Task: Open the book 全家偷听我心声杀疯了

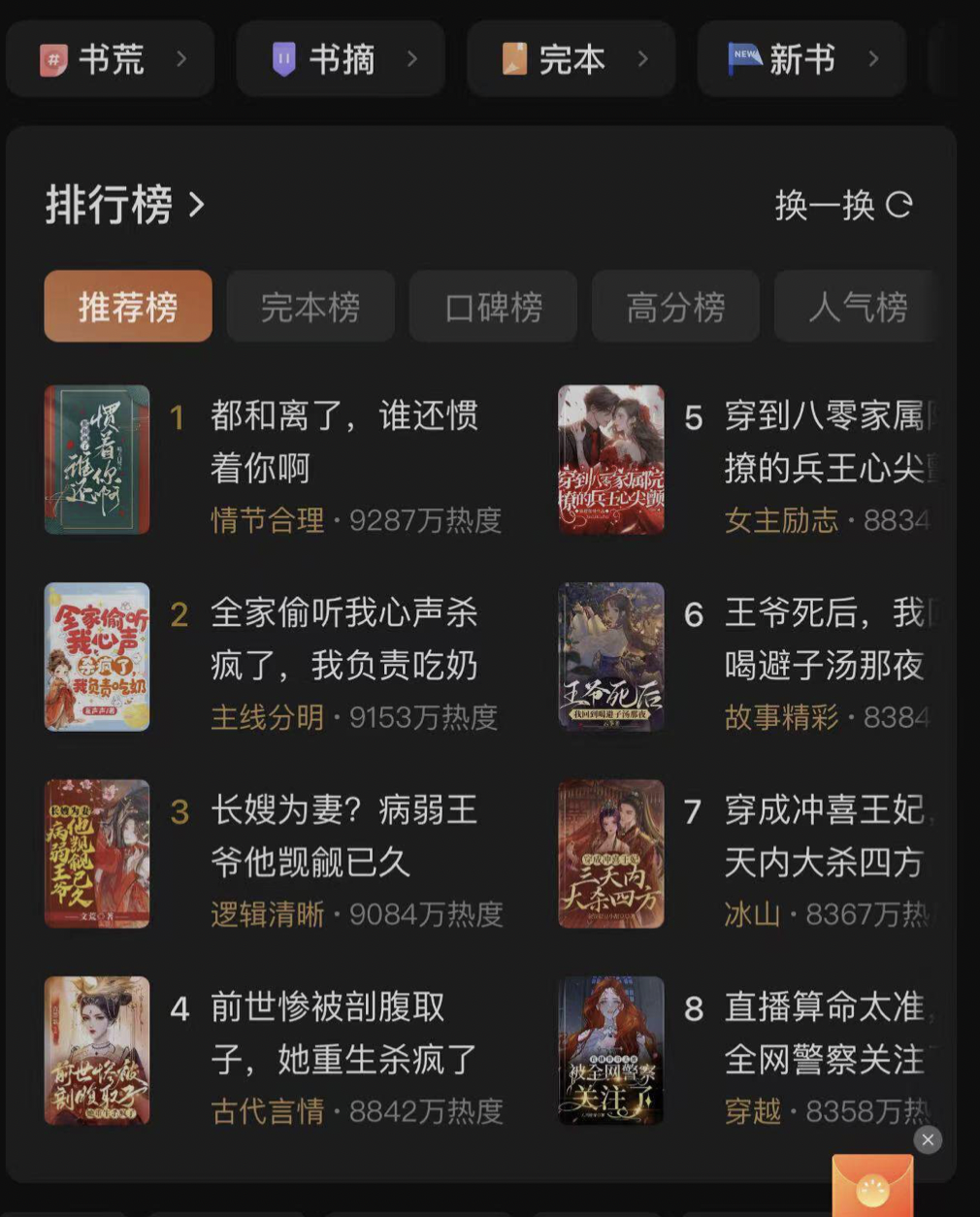Action: (344, 639)
